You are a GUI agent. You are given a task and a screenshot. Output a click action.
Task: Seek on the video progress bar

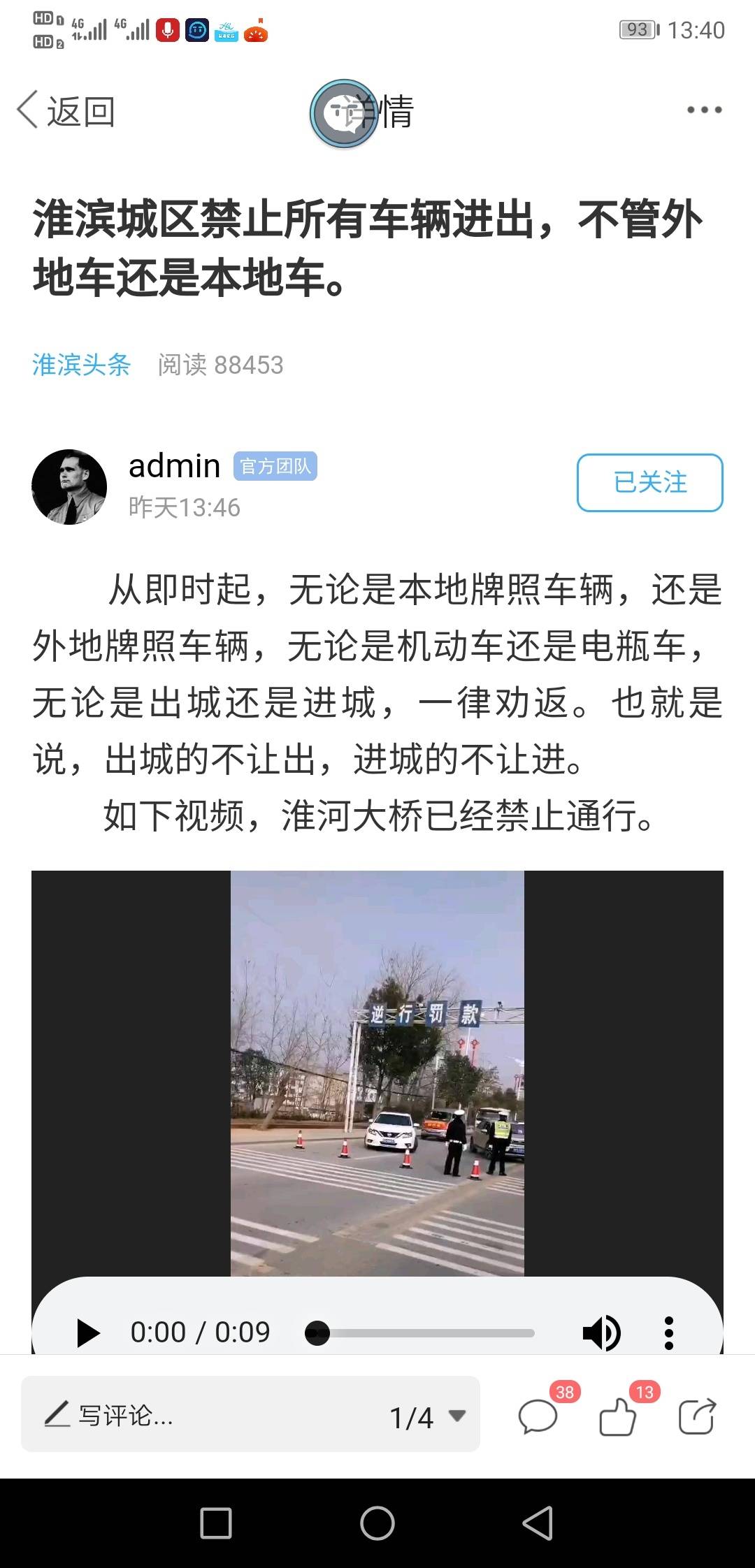click(419, 1333)
